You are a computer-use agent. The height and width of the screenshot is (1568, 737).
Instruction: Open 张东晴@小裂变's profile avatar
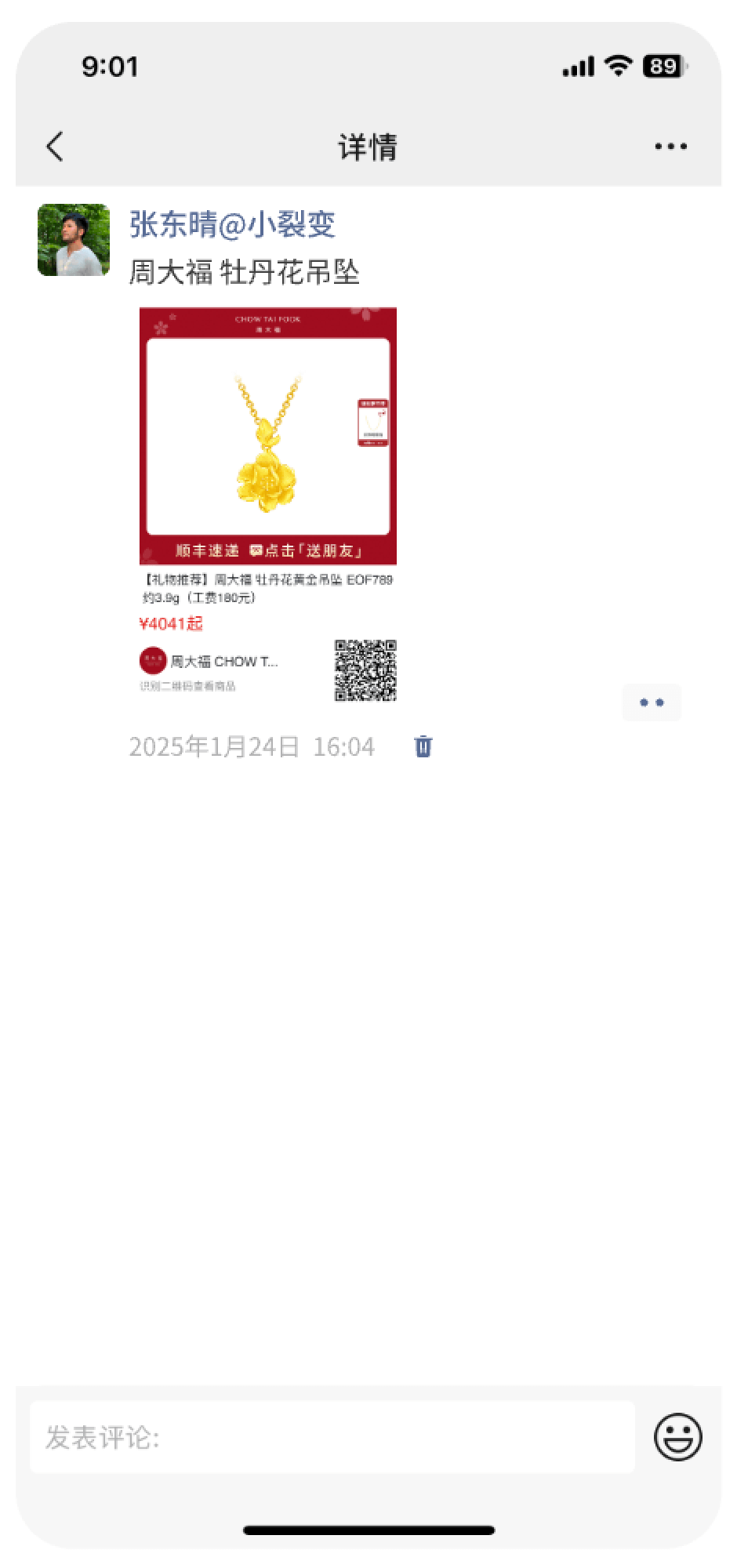click(74, 240)
